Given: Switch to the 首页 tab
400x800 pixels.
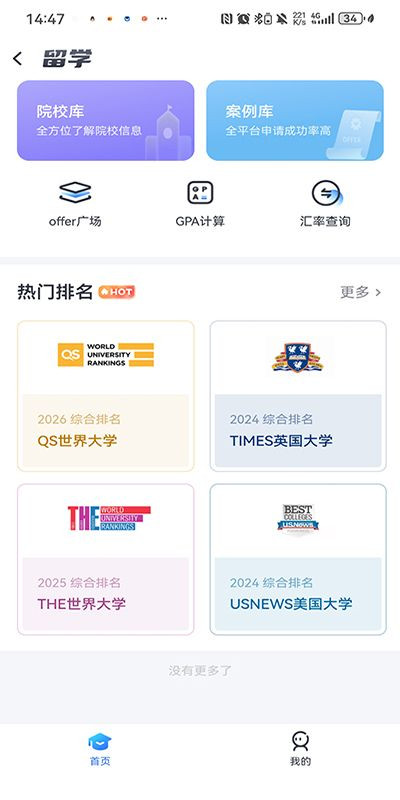Looking at the screenshot, I should coord(100,749).
